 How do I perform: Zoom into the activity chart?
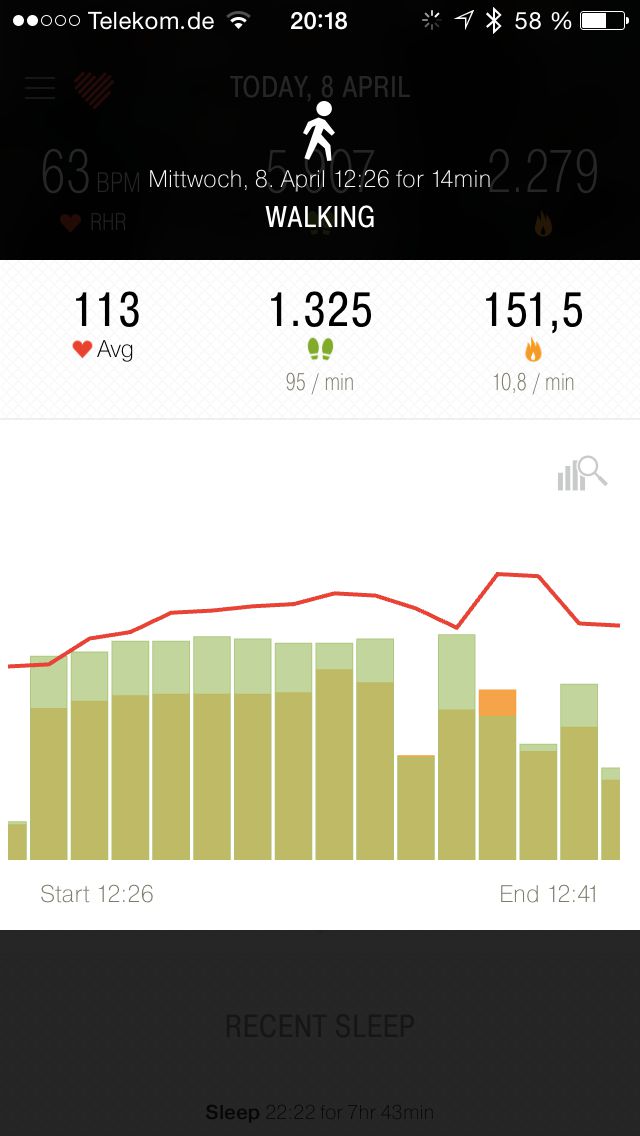[x=582, y=473]
